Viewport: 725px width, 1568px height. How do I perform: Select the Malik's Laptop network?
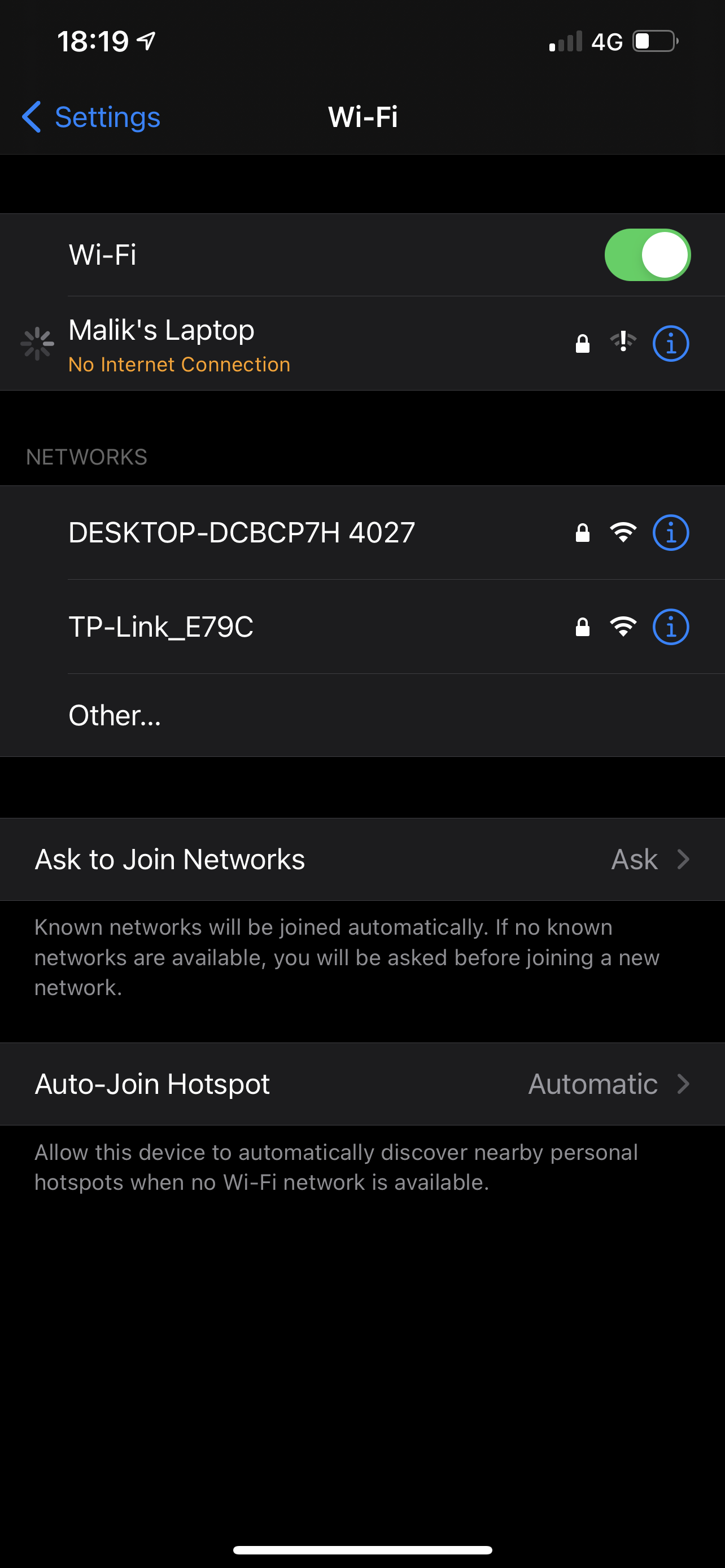coord(362,344)
